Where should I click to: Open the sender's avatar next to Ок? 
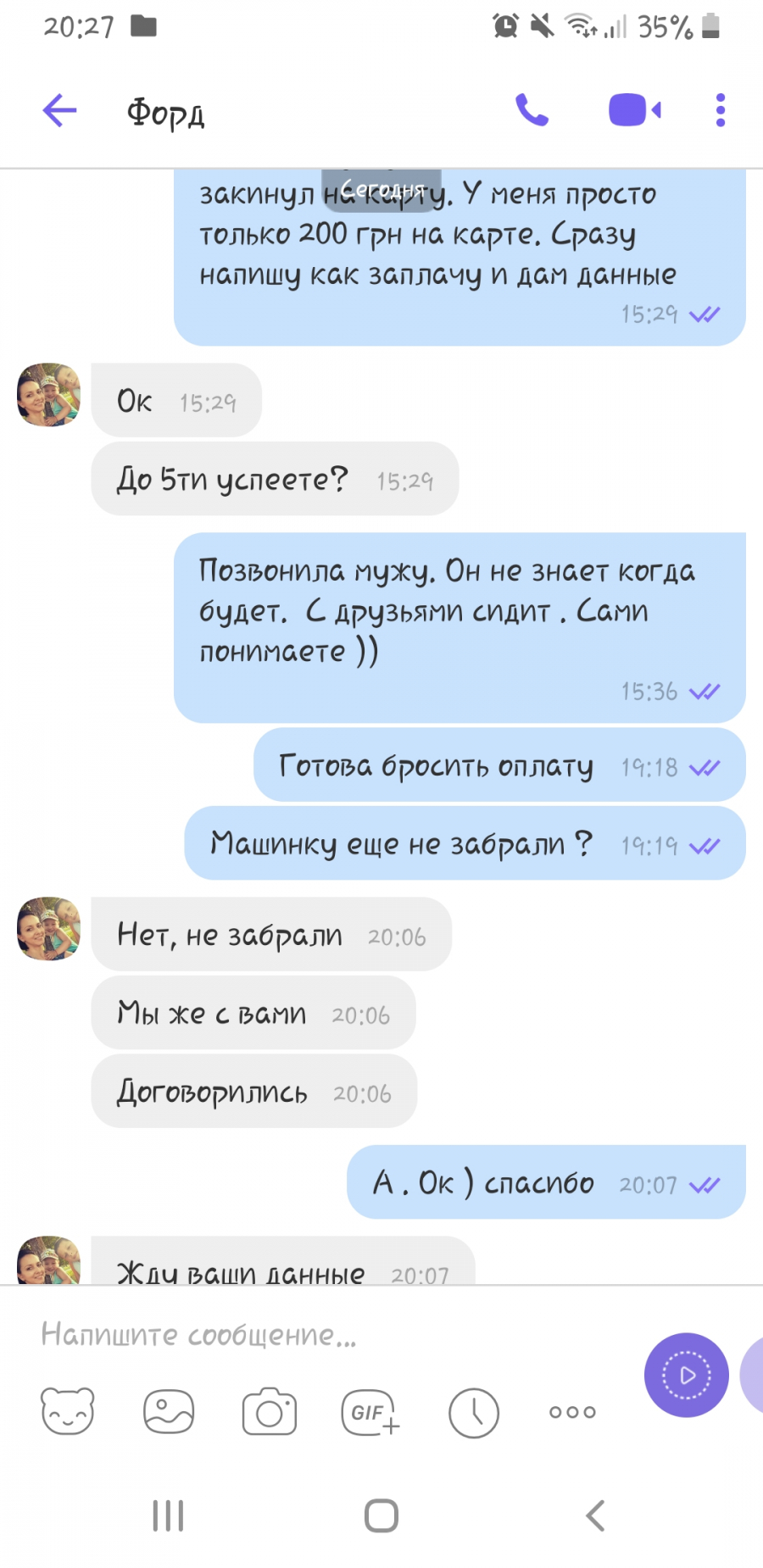49,395
